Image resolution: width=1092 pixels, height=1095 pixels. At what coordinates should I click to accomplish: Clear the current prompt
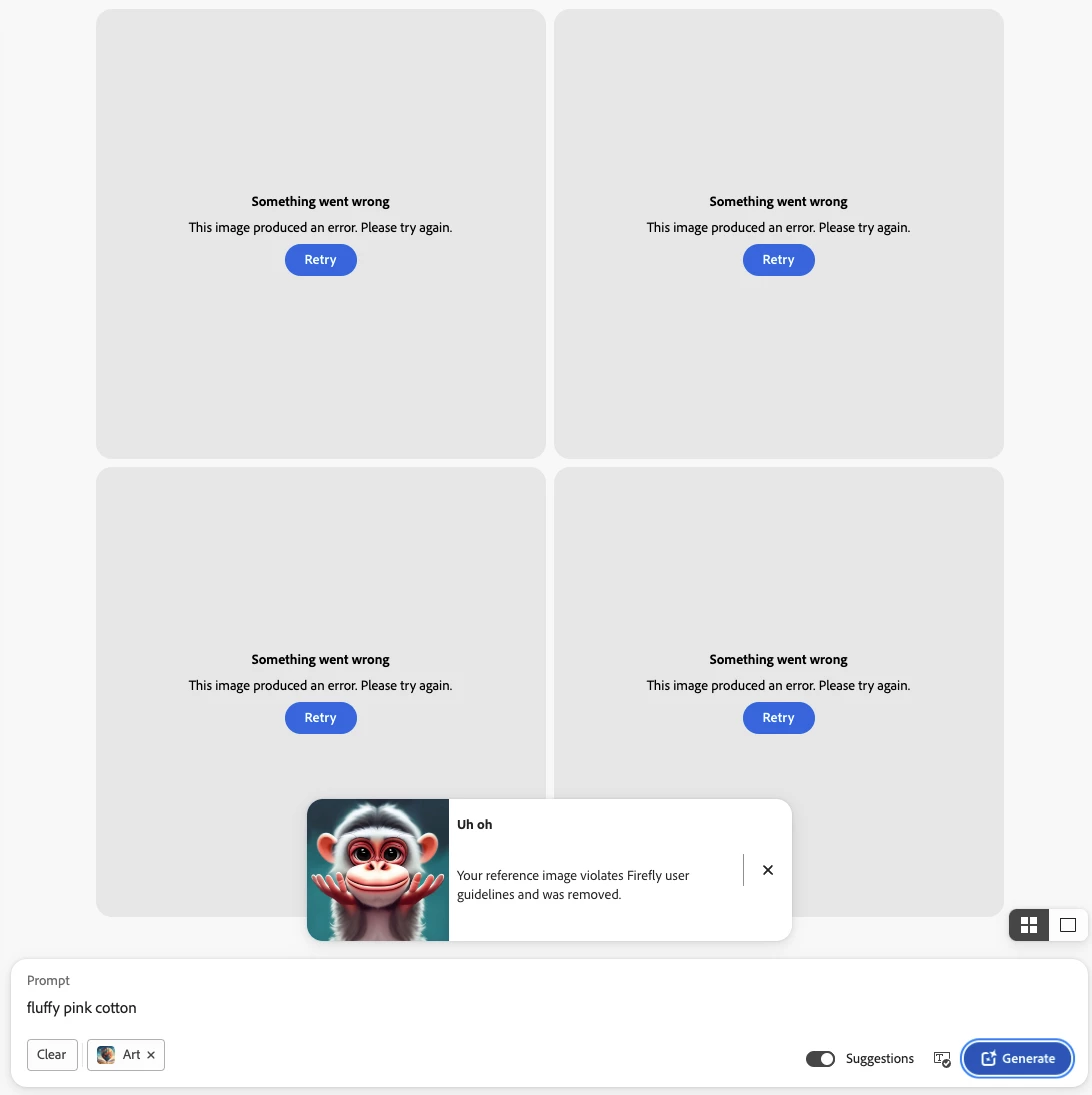tap(52, 1055)
